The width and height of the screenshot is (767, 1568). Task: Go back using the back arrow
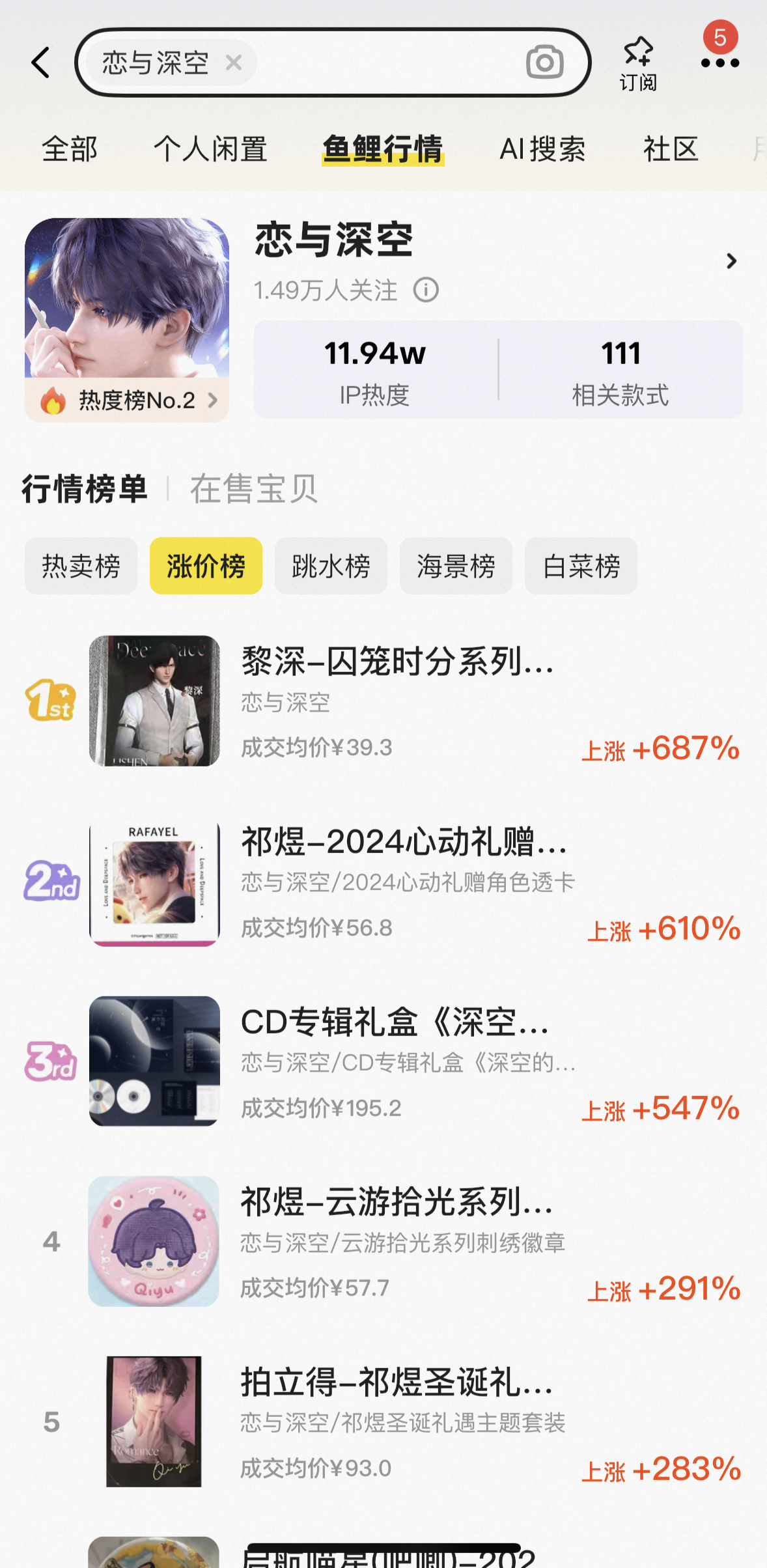[x=40, y=63]
